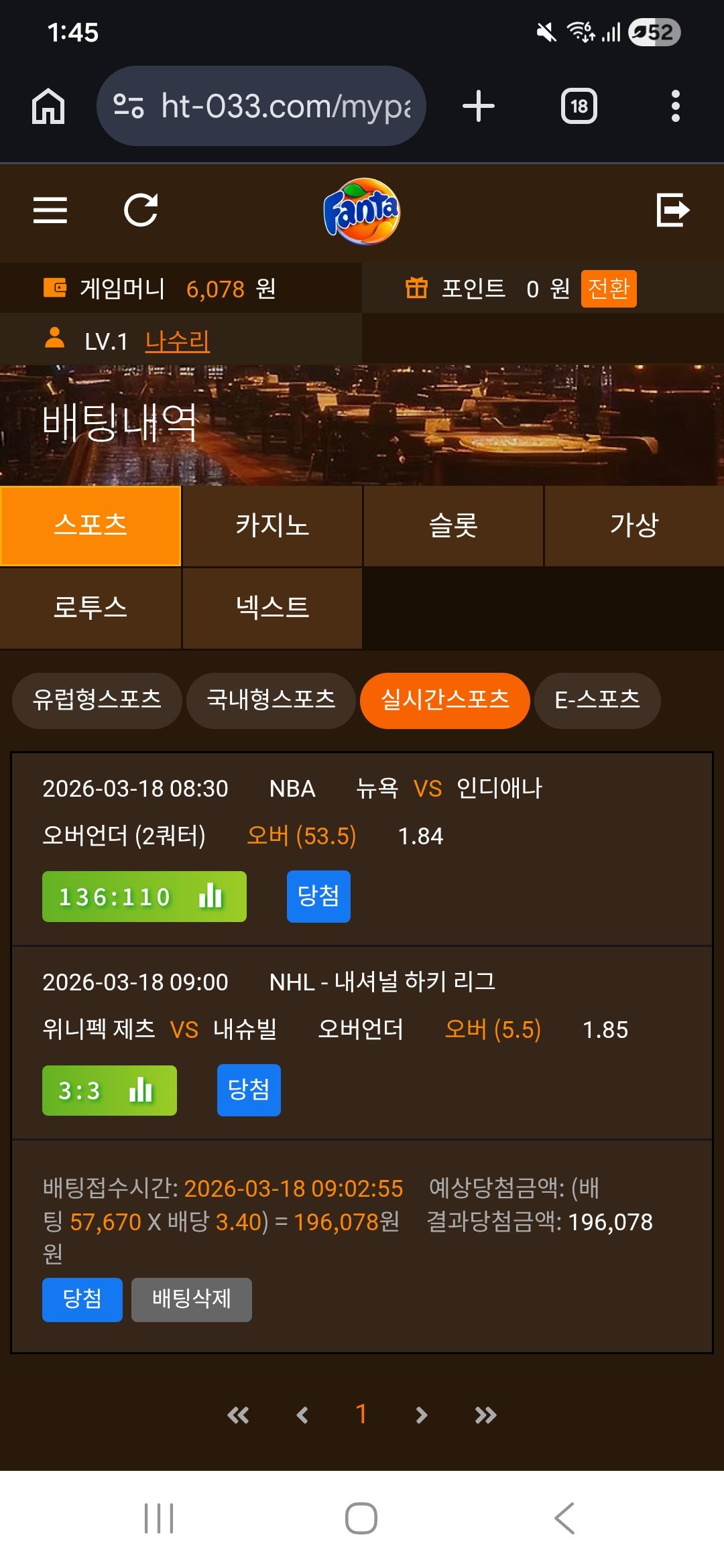The image size is (724, 1568).
Task: Open the 3:3 score stats button
Action: click(109, 1090)
